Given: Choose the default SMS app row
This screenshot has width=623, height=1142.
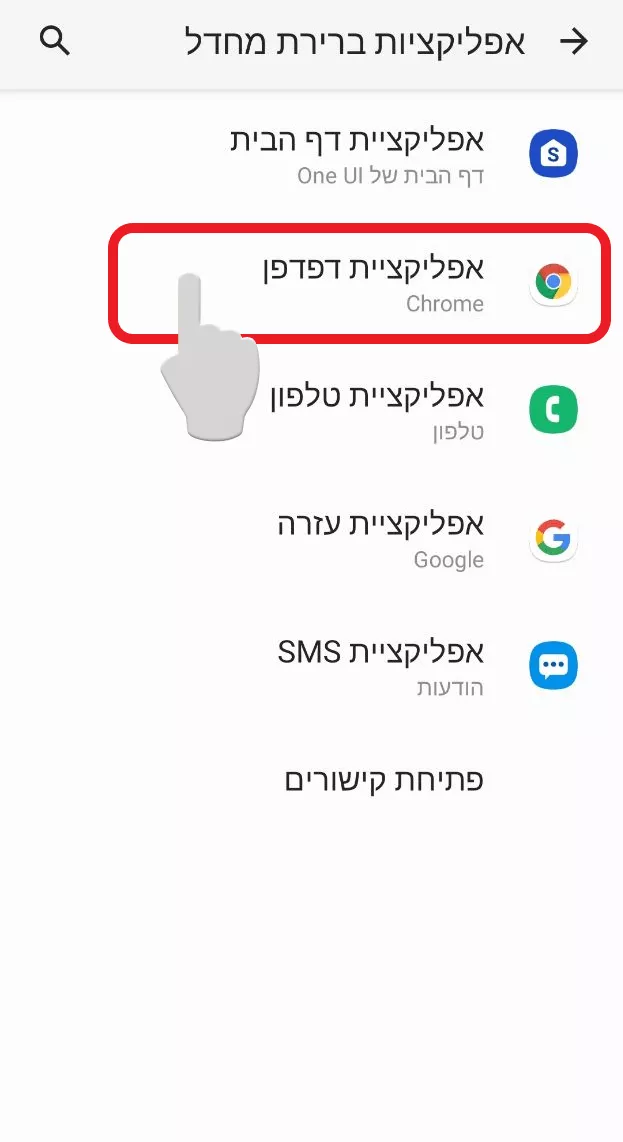Looking at the screenshot, I should coord(311,666).
